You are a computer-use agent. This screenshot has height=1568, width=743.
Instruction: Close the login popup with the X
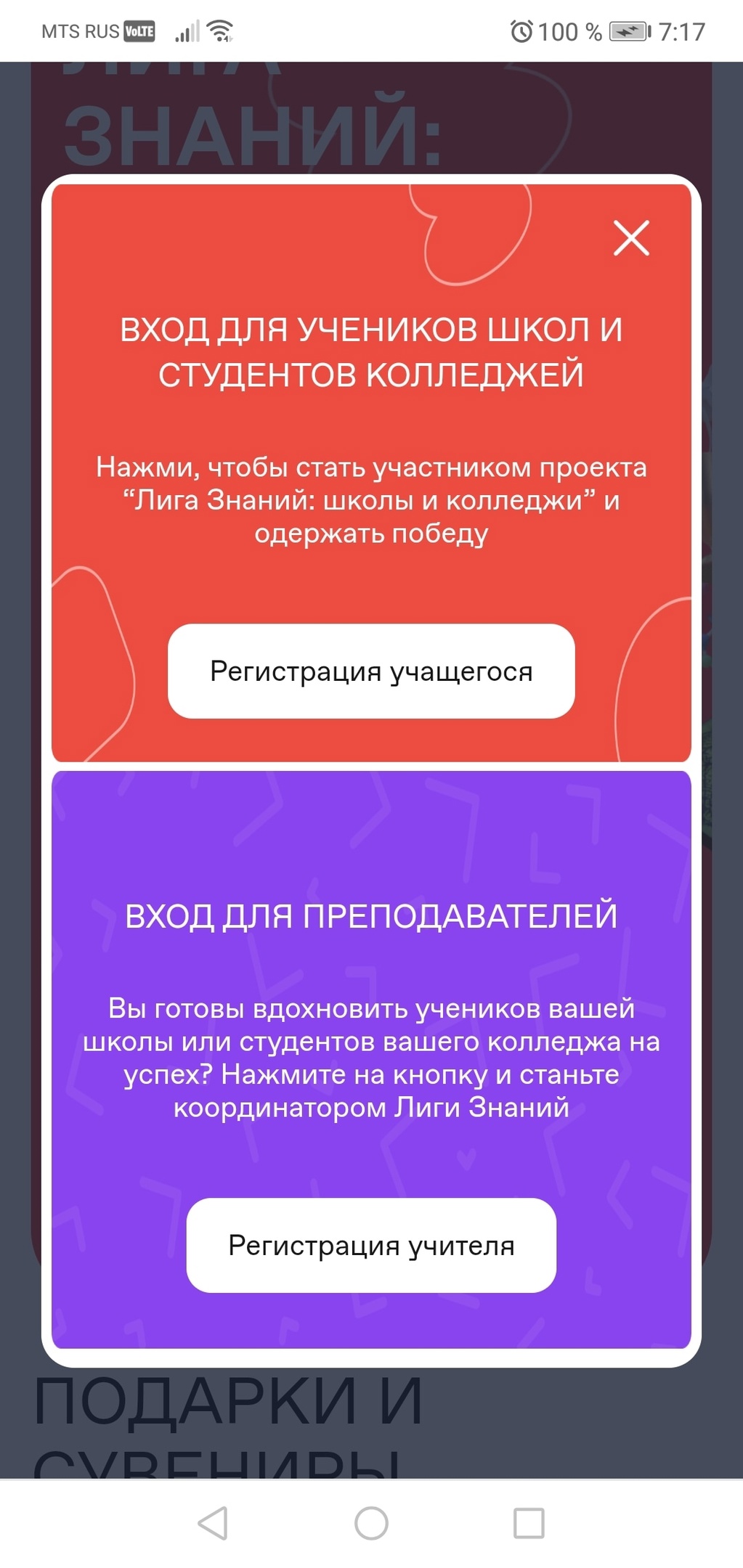point(631,238)
